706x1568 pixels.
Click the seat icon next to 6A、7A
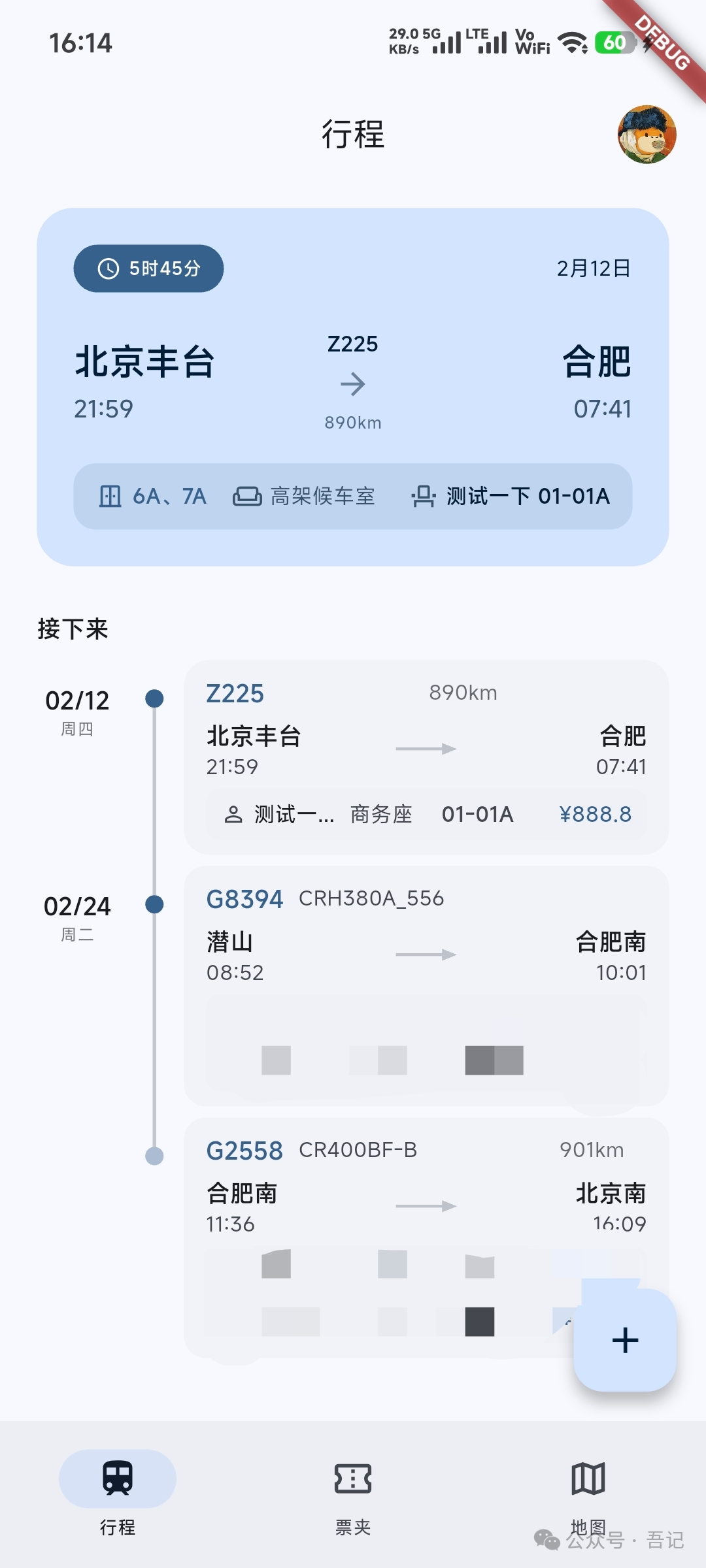click(111, 497)
